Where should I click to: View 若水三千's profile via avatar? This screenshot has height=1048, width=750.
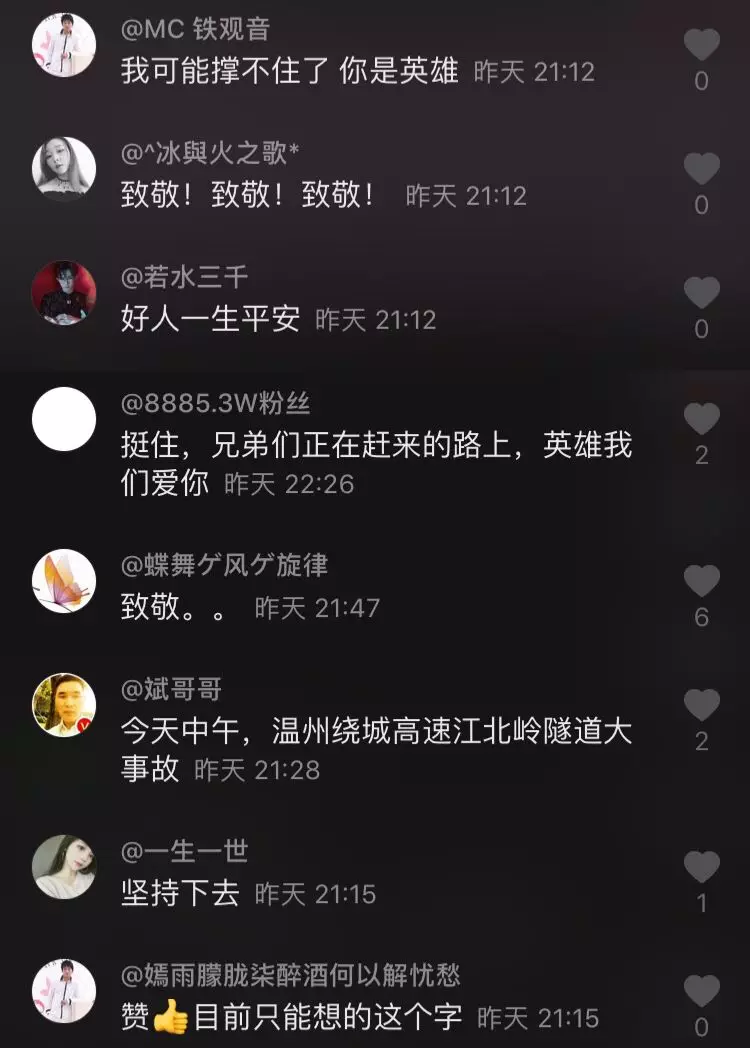coord(64,292)
